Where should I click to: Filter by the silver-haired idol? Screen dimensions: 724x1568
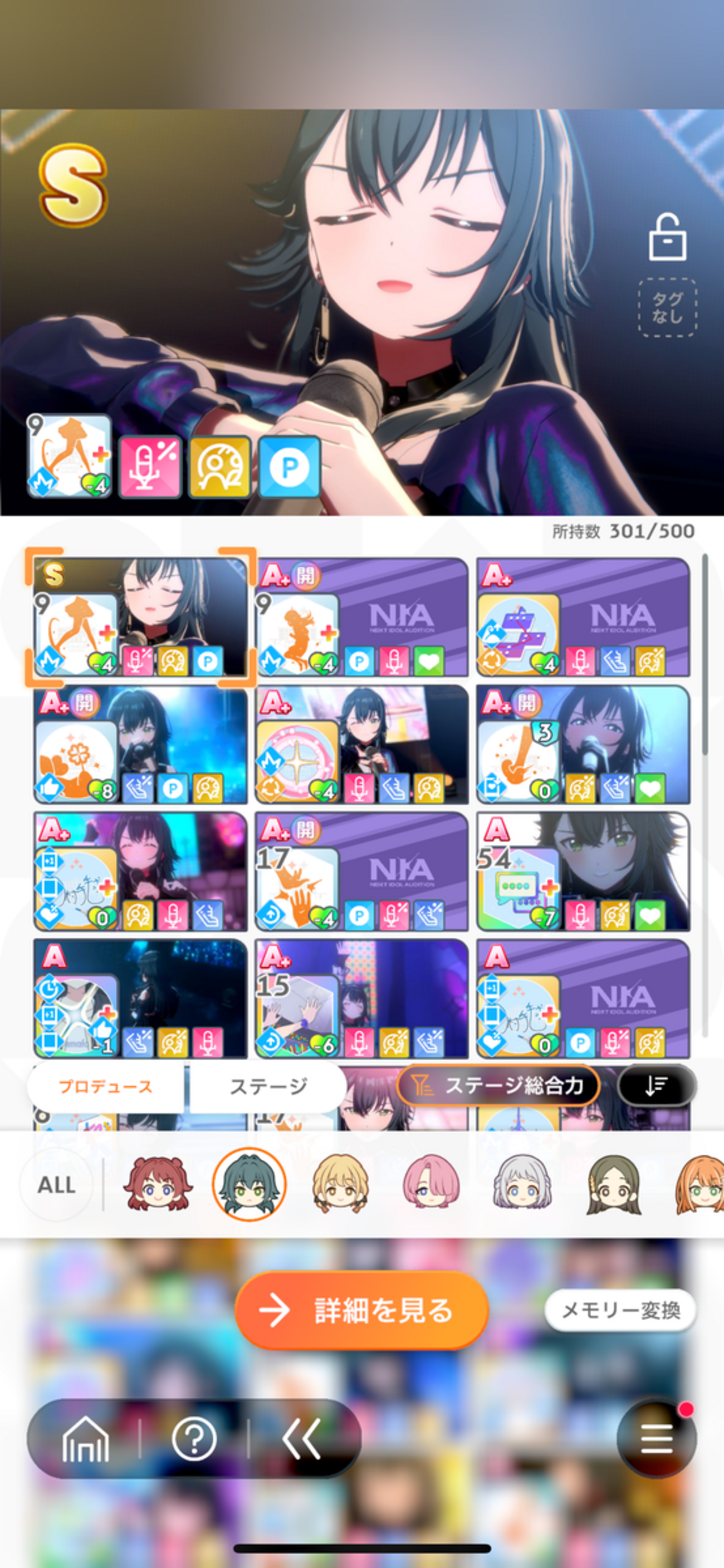click(522, 1184)
